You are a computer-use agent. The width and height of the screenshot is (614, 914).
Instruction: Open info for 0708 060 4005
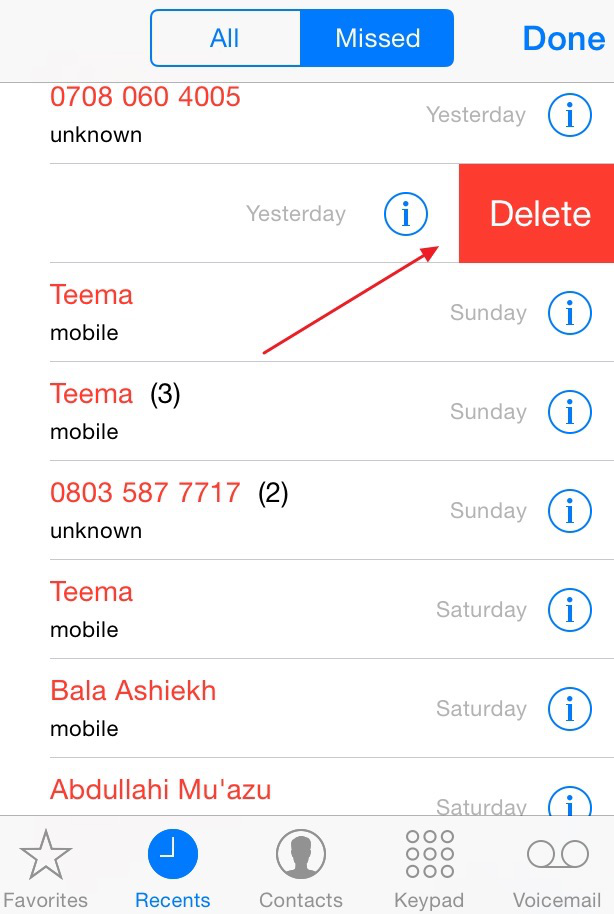[x=570, y=116]
